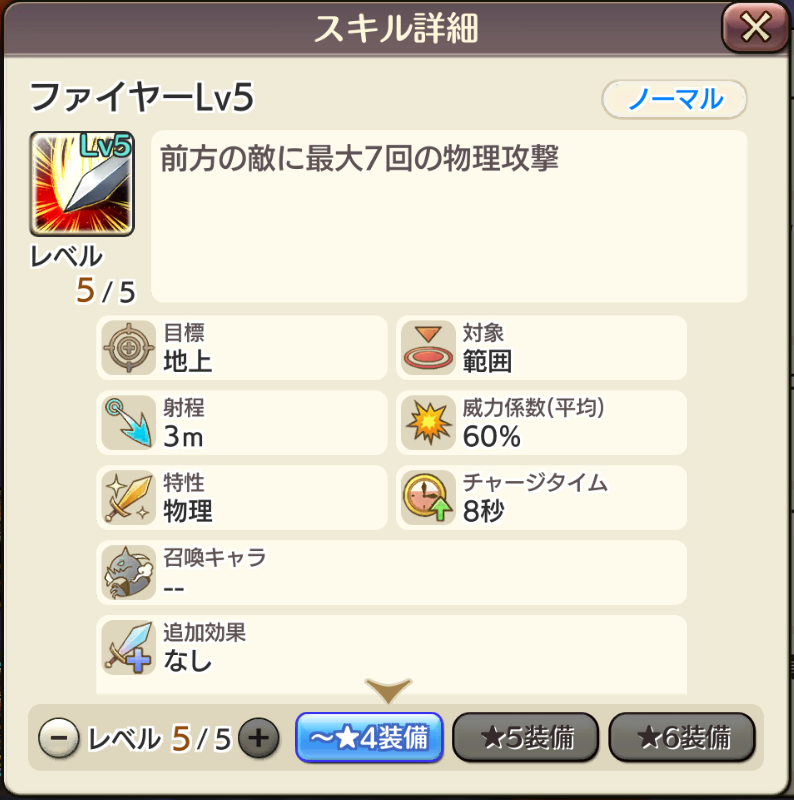
Task: Select the ～★4装備 tab
Action: 369,739
